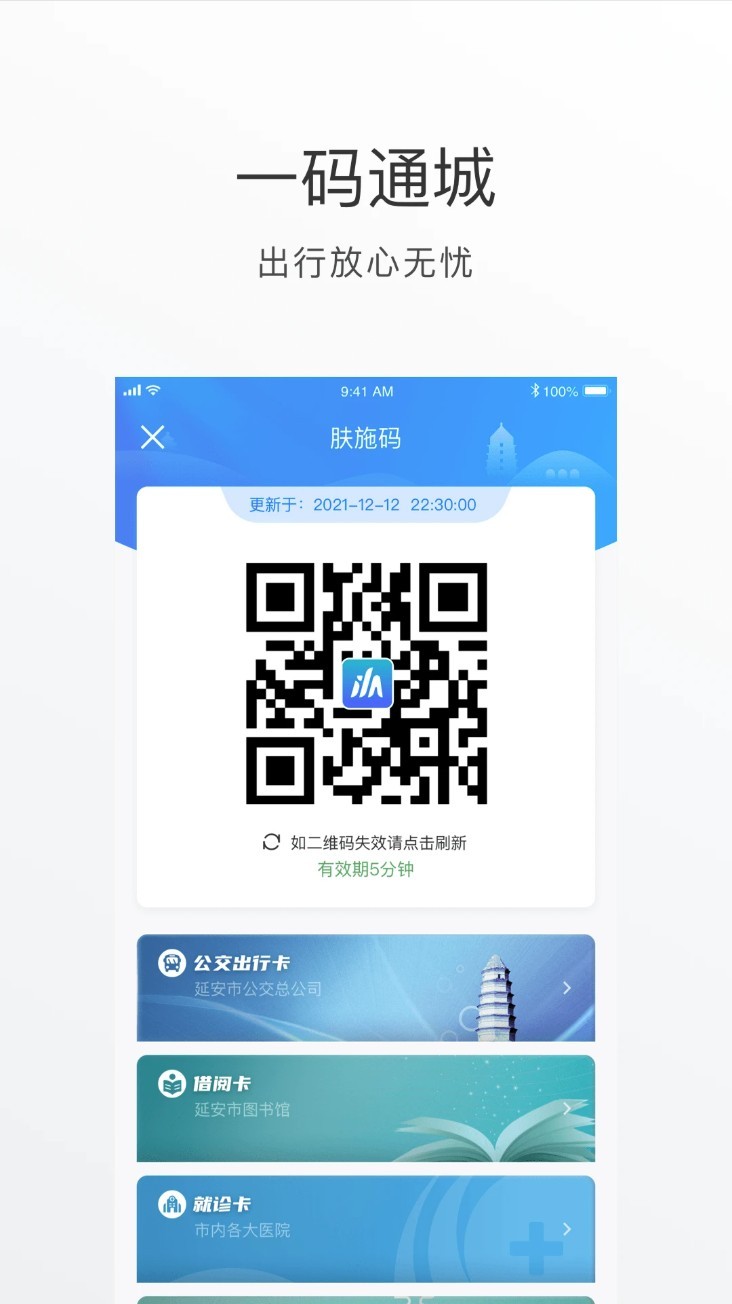The width and height of the screenshot is (732, 1304).
Task: Tap the app logo inside the QR code
Action: point(368,684)
